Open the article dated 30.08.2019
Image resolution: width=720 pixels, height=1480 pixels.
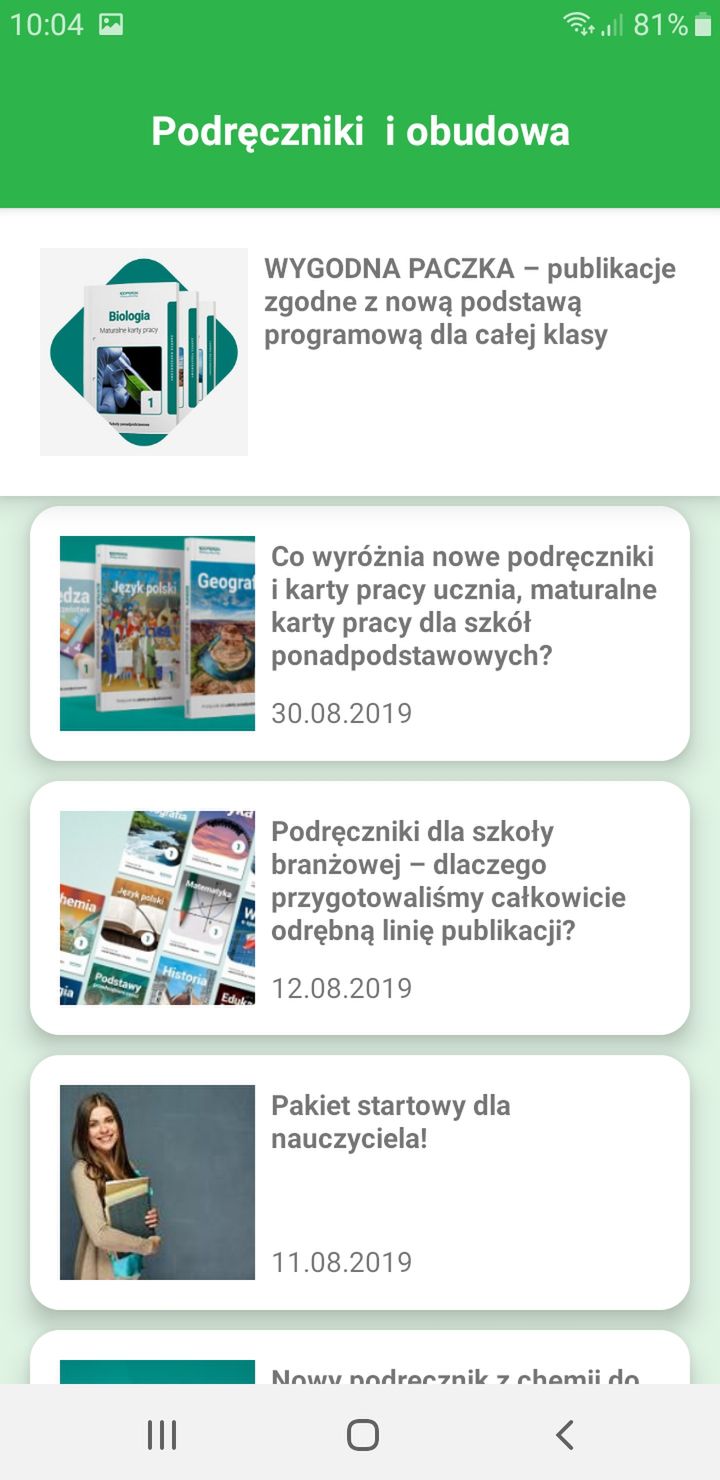[x=360, y=633]
